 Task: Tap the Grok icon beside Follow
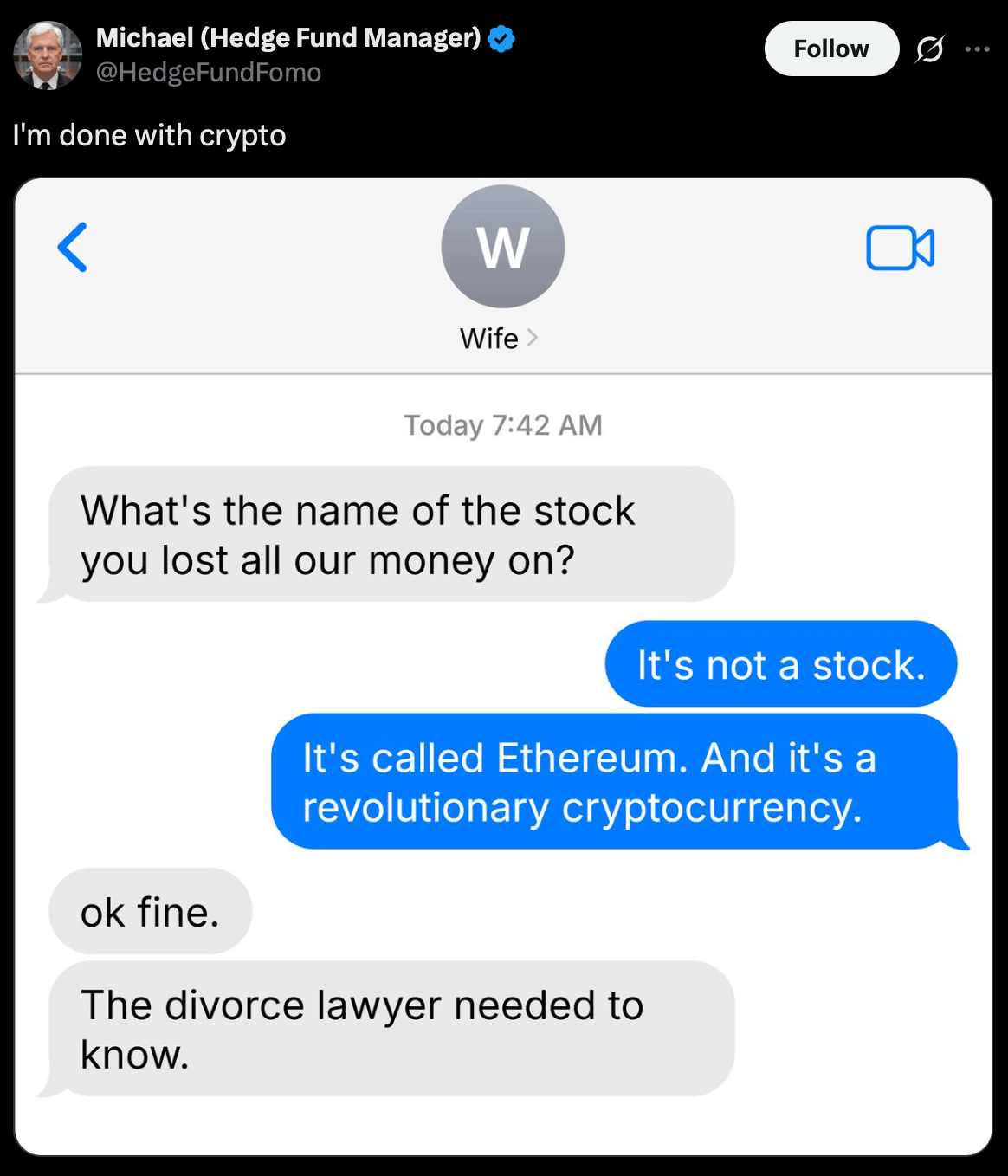pyautogui.click(x=929, y=50)
